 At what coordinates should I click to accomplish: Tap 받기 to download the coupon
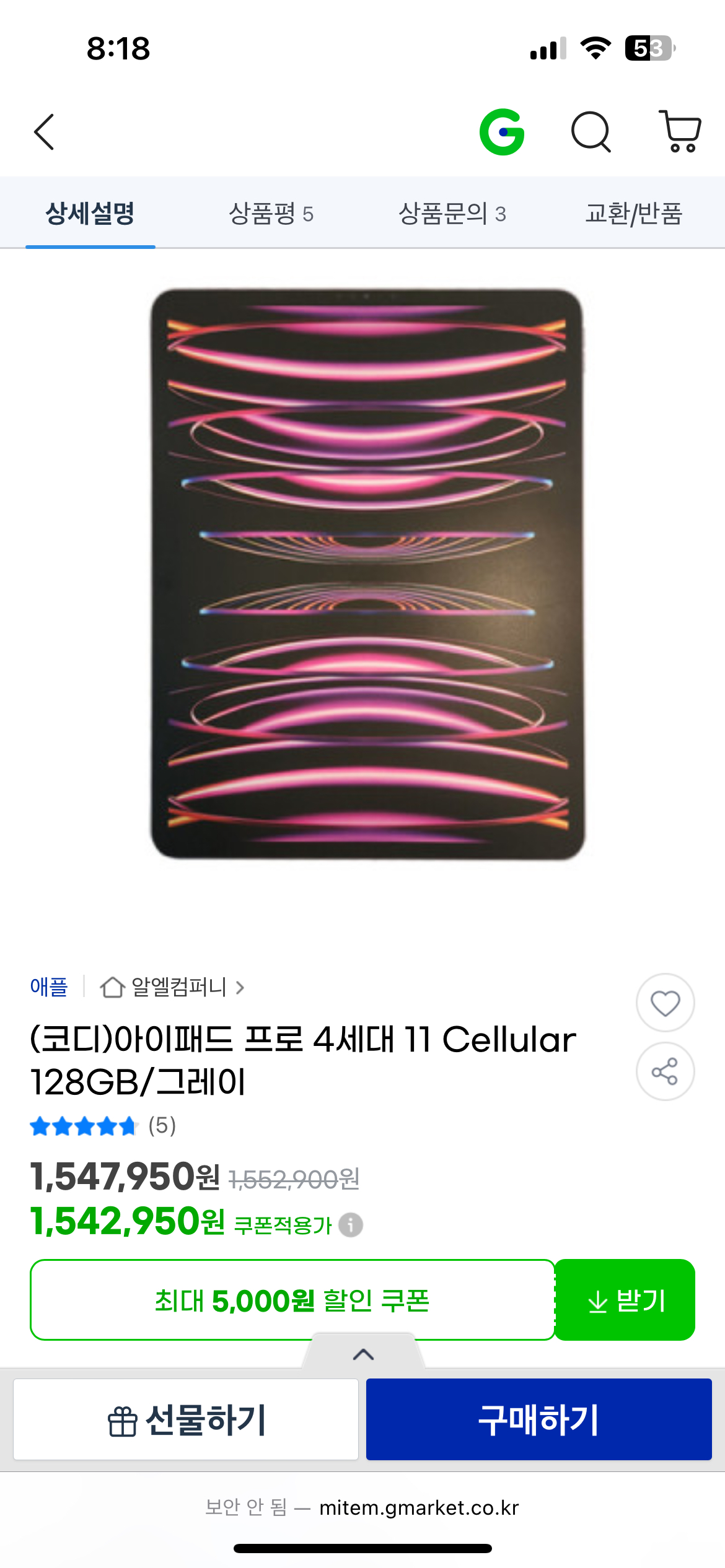[x=625, y=1300]
